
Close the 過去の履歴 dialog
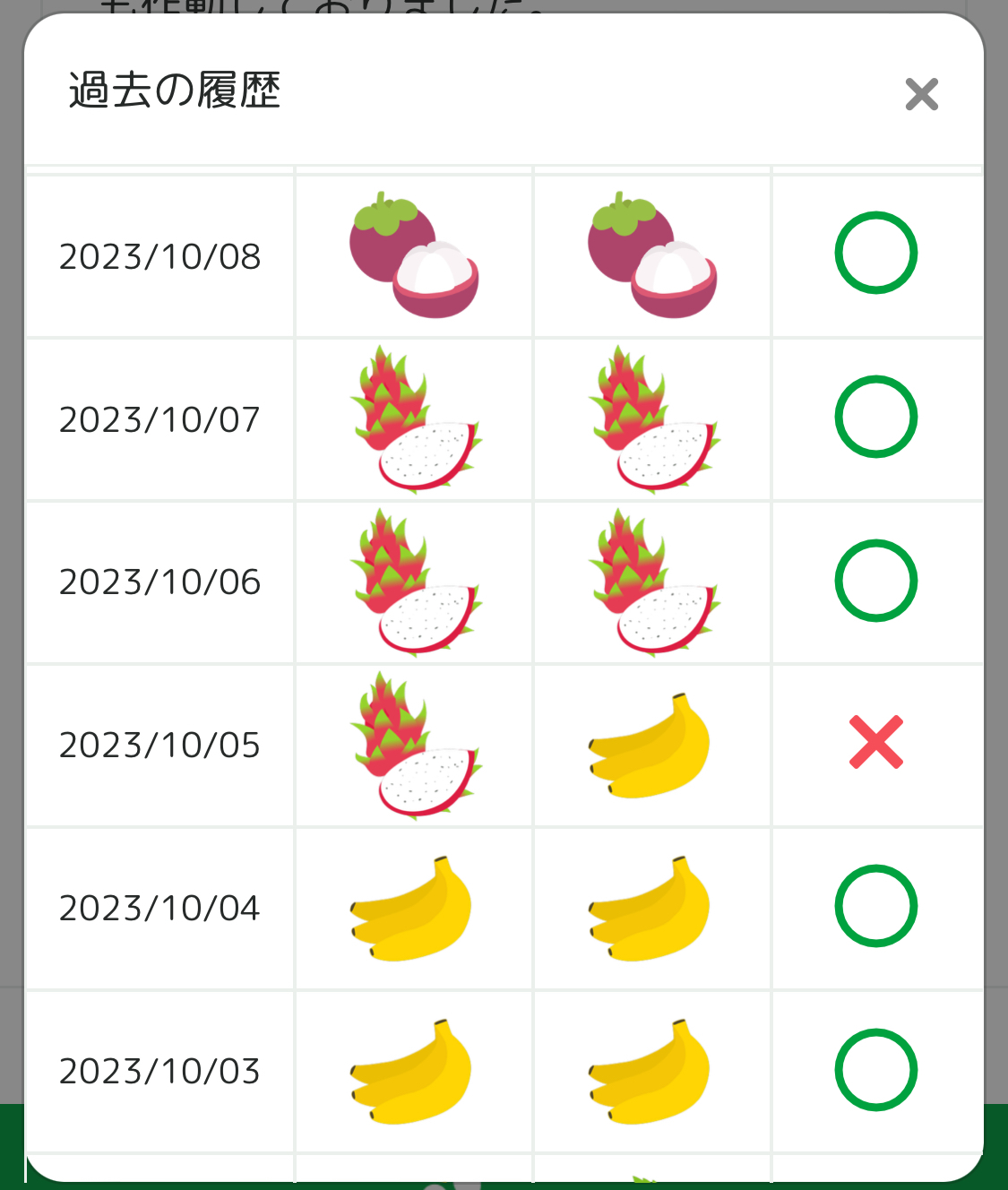(921, 94)
